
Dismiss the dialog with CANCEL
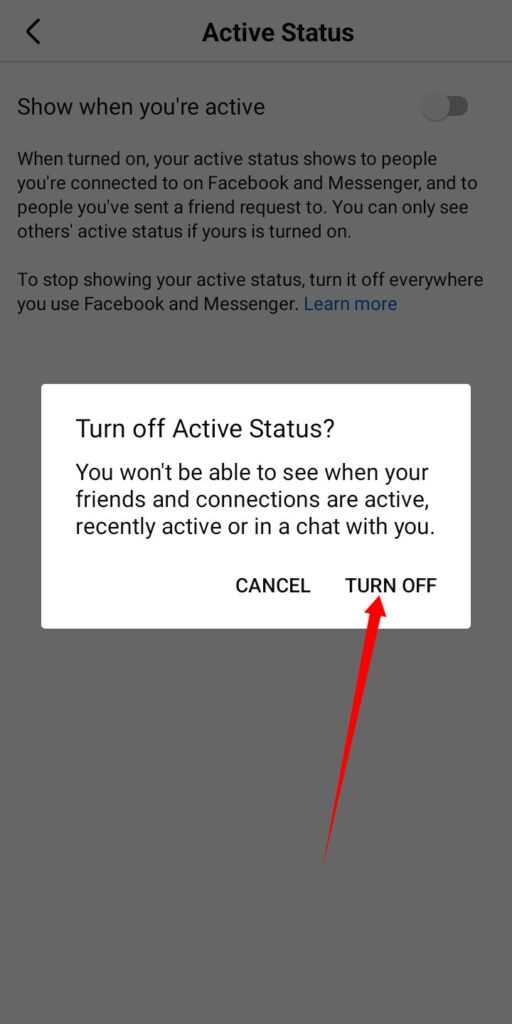273,585
